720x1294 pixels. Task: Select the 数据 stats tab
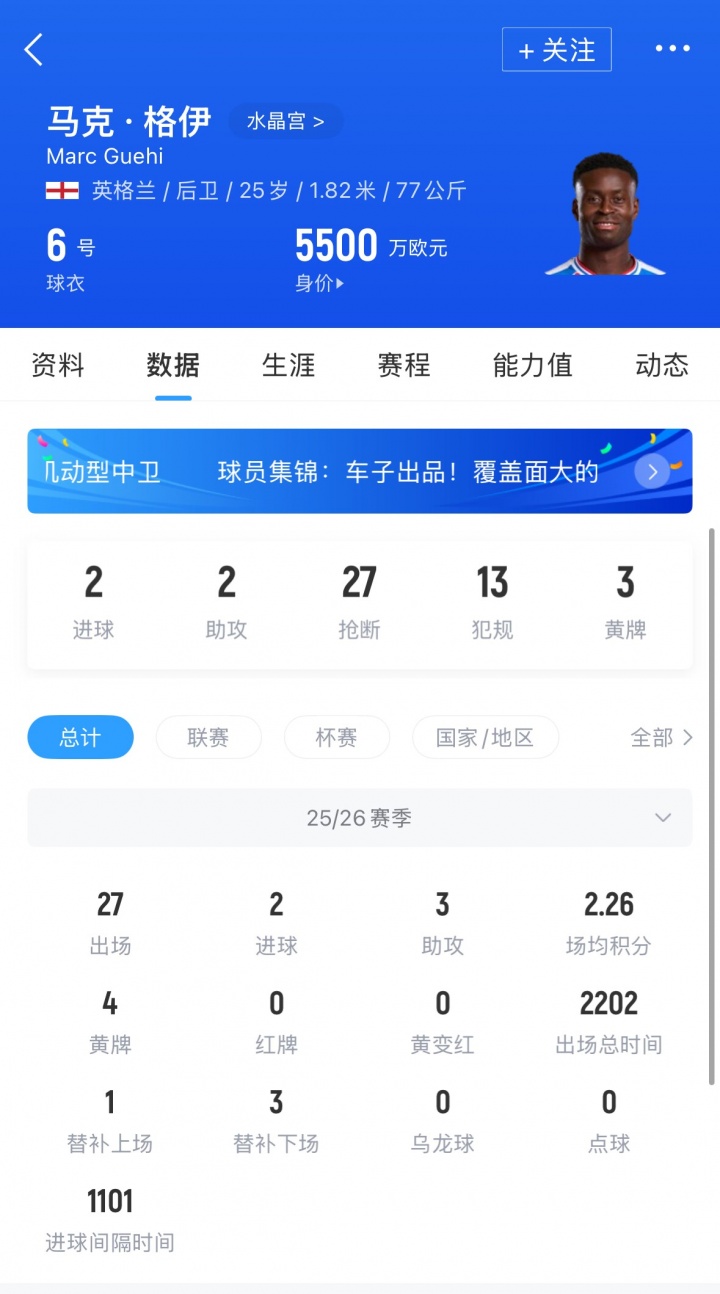[173, 366]
